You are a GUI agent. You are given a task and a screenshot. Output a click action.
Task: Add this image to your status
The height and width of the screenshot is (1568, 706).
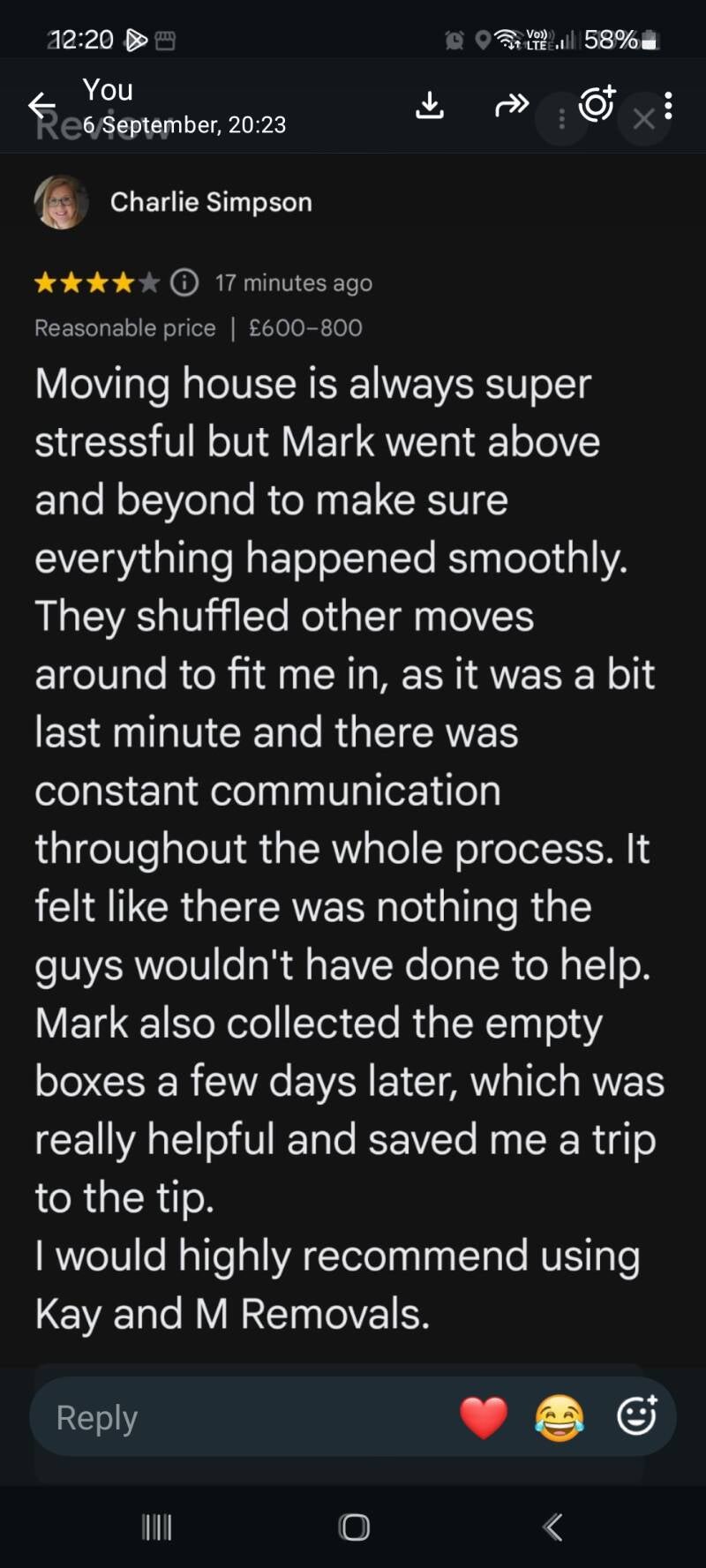point(597,104)
